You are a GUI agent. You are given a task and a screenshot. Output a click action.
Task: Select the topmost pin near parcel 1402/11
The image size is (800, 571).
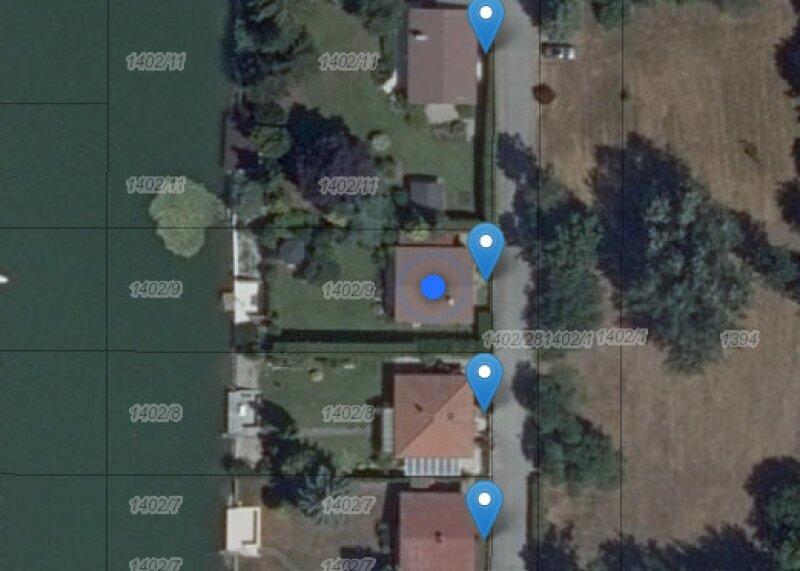pos(485,20)
